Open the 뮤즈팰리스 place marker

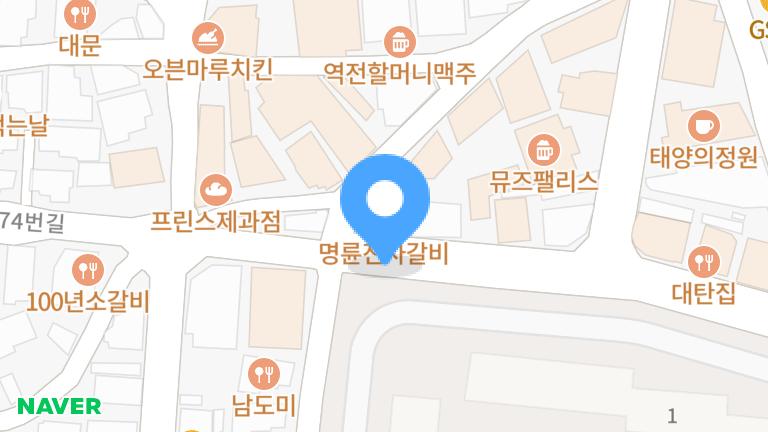543,152
